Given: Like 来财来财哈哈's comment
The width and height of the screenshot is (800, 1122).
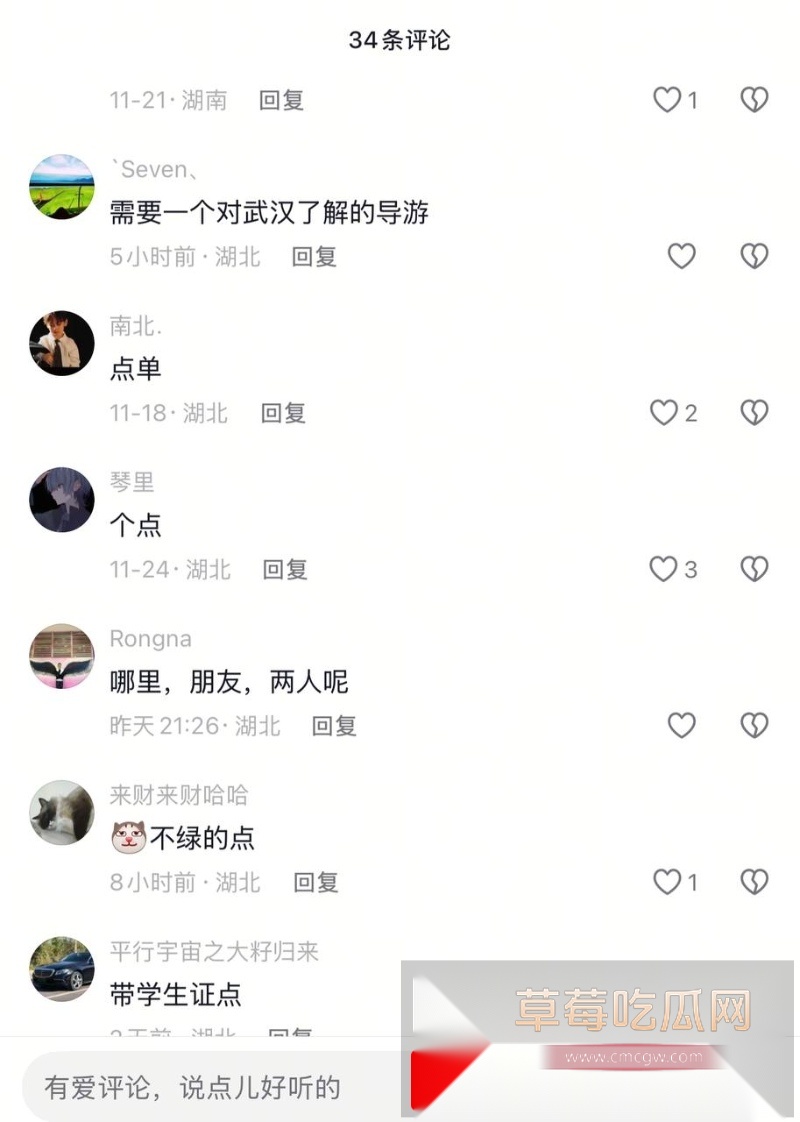Looking at the screenshot, I should [x=665, y=882].
